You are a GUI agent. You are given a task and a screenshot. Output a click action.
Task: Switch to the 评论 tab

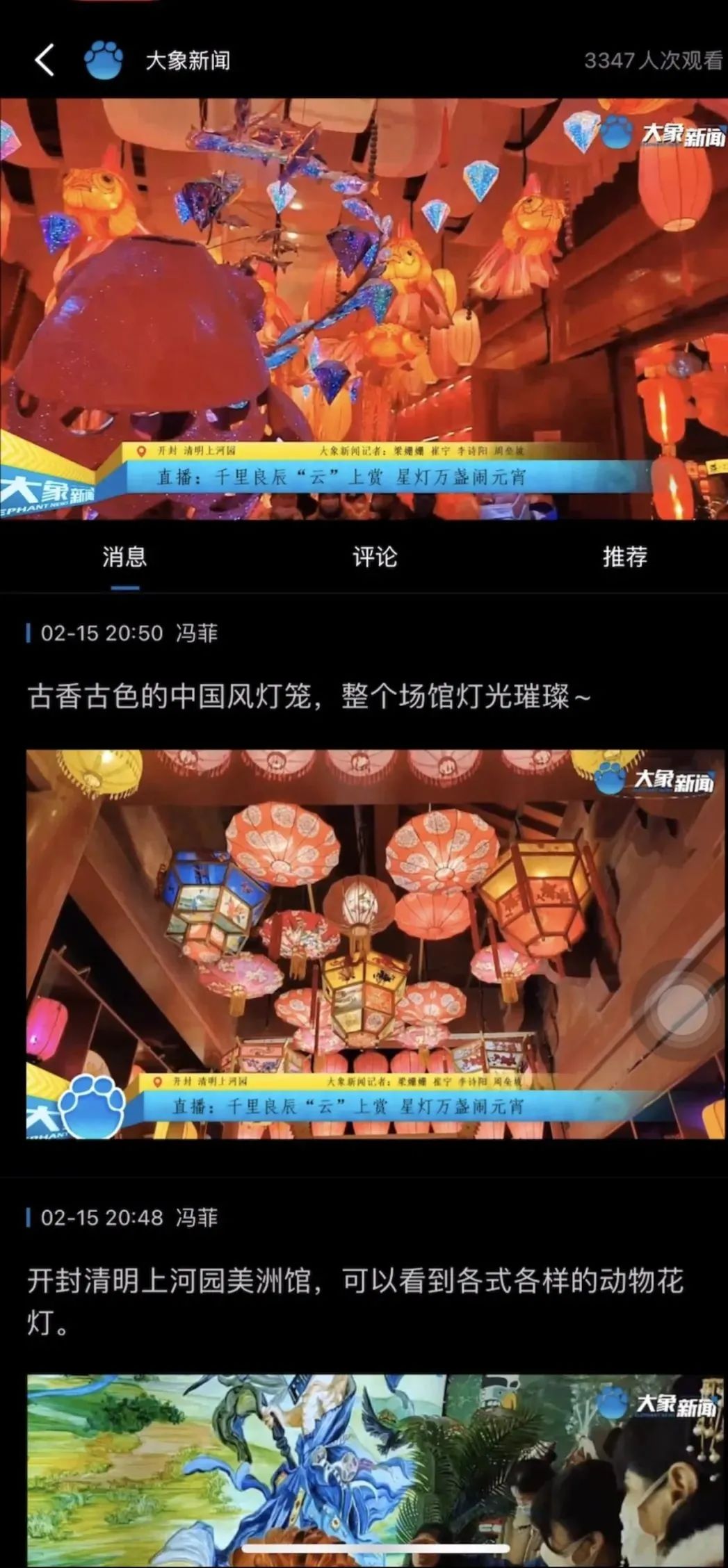pos(375,557)
